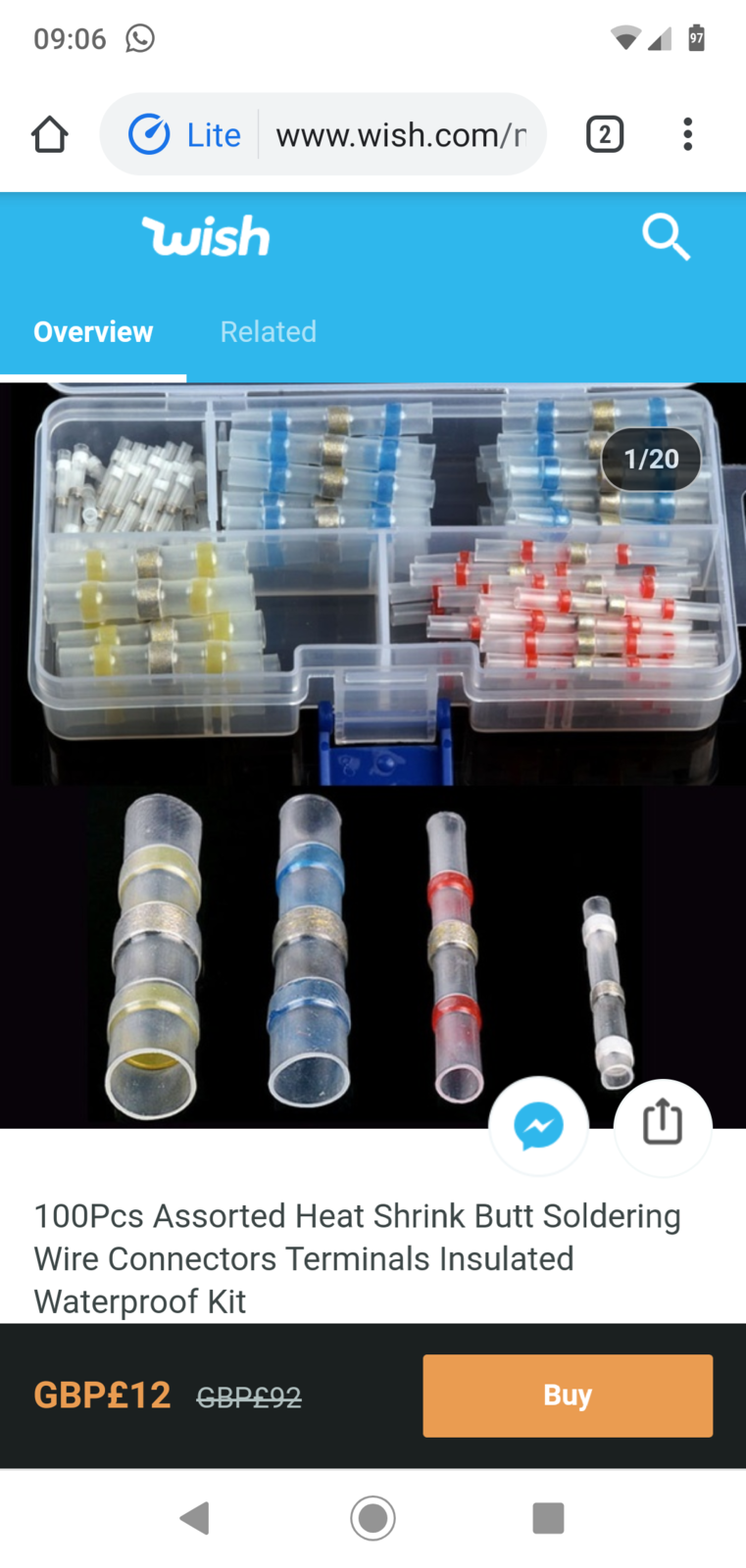Open the browser overflow menu

[x=687, y=134]
